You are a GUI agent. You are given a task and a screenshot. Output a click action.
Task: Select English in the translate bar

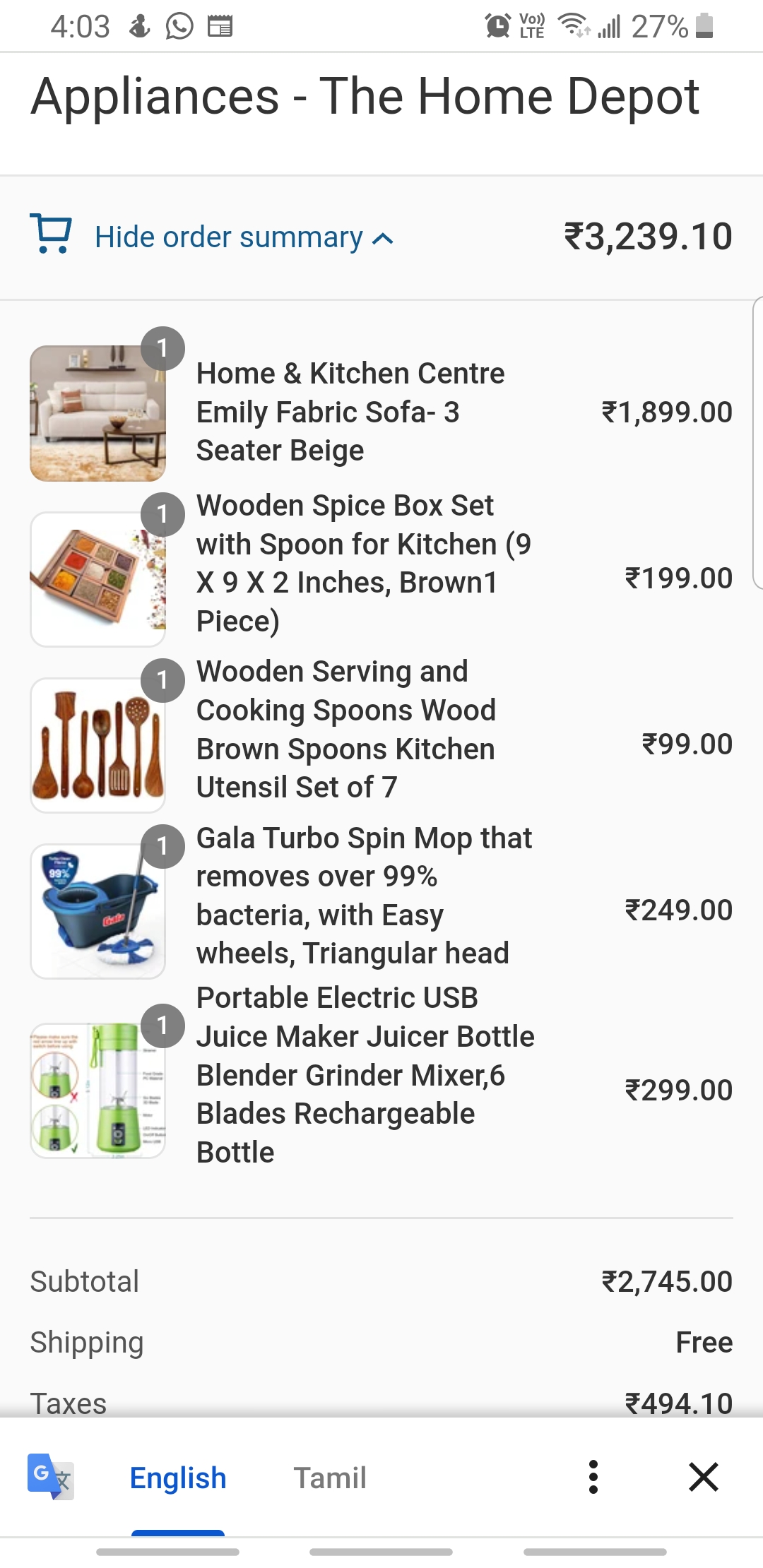(x=178, y=1478)
